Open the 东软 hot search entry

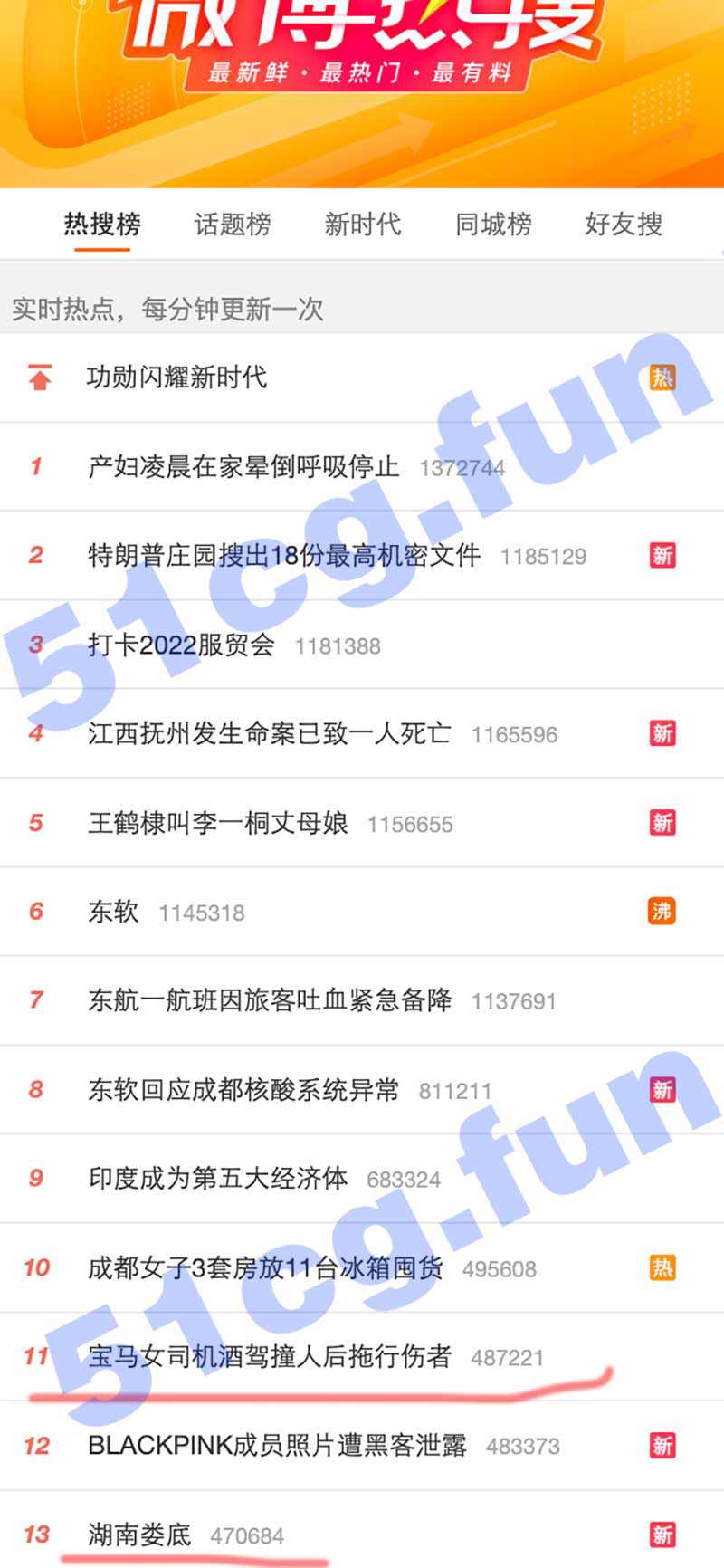coord(113,912)
